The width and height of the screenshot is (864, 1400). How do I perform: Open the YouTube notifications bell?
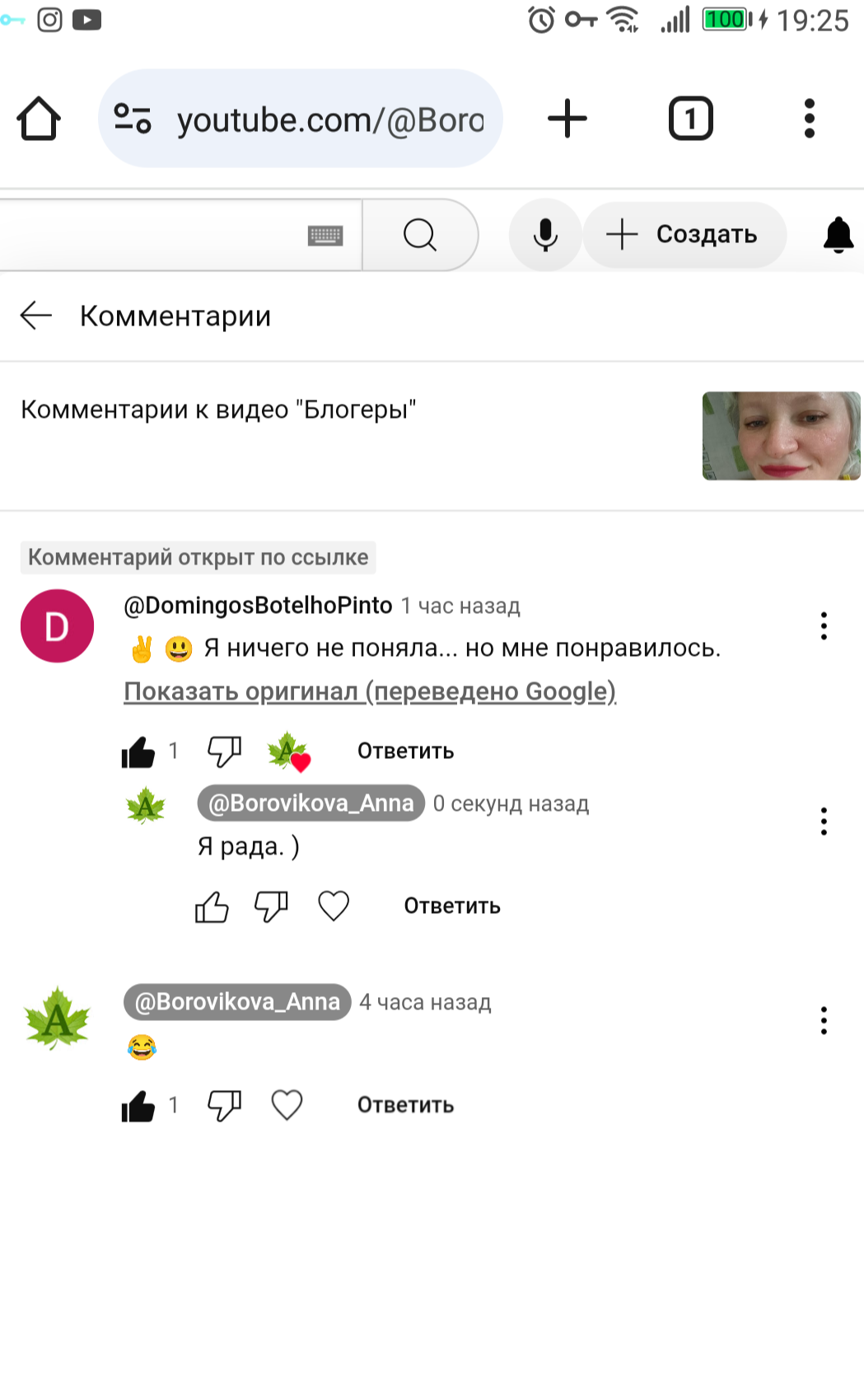click(x=838, y=235)
